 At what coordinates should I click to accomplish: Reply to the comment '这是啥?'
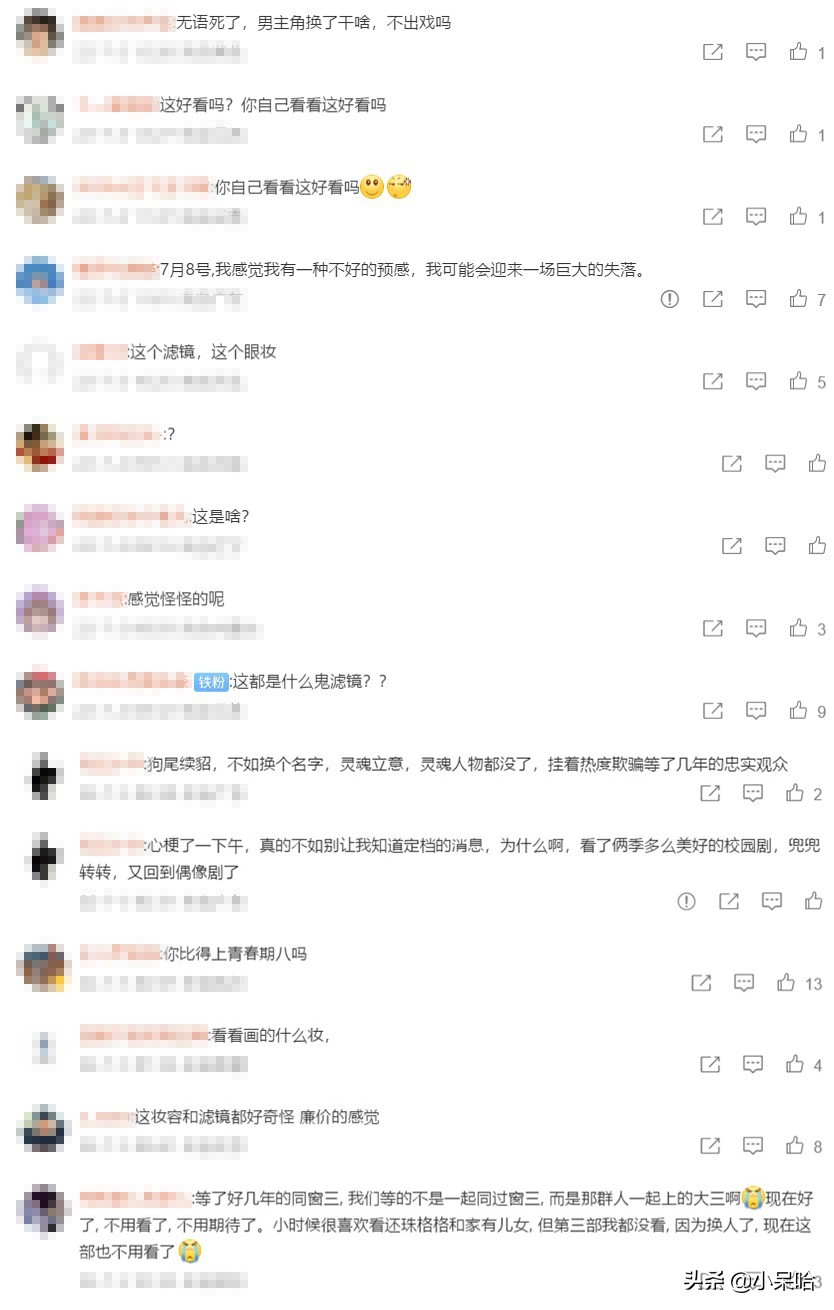click(x=775, y=545)
